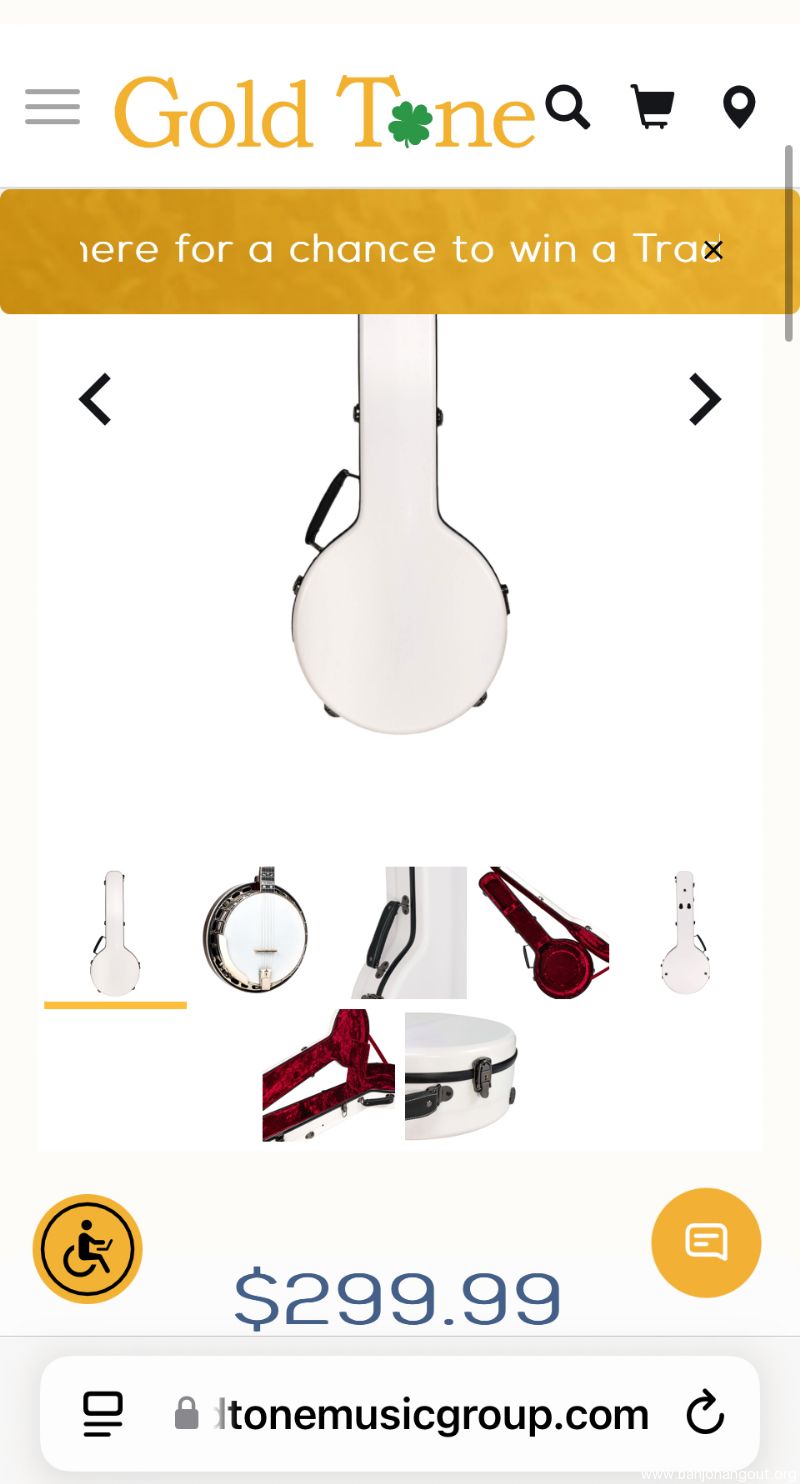
Task: Show next product image
Action: click(x=705, y=400)
